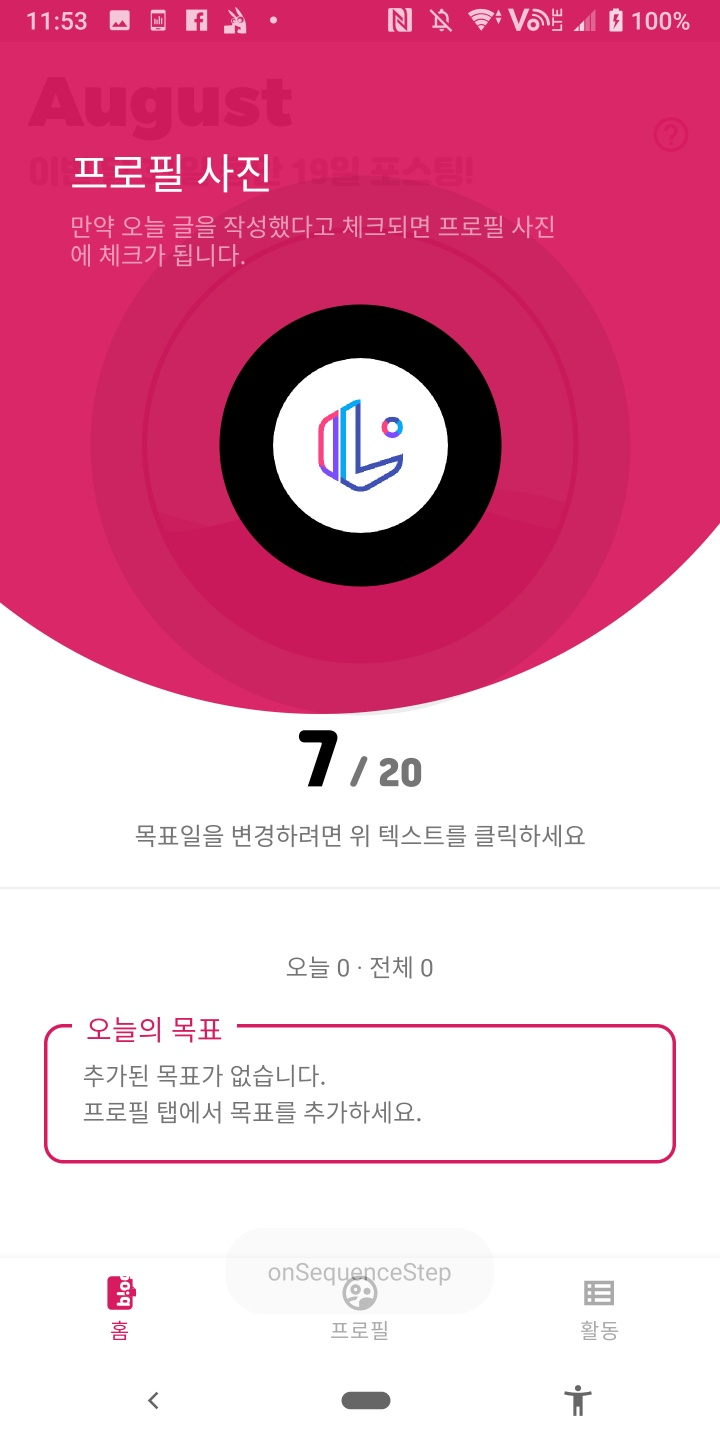Switch to the 프로필 tab
Image resolution: width=720 pixels, height=1440 pixels.
coord(360,1308)
